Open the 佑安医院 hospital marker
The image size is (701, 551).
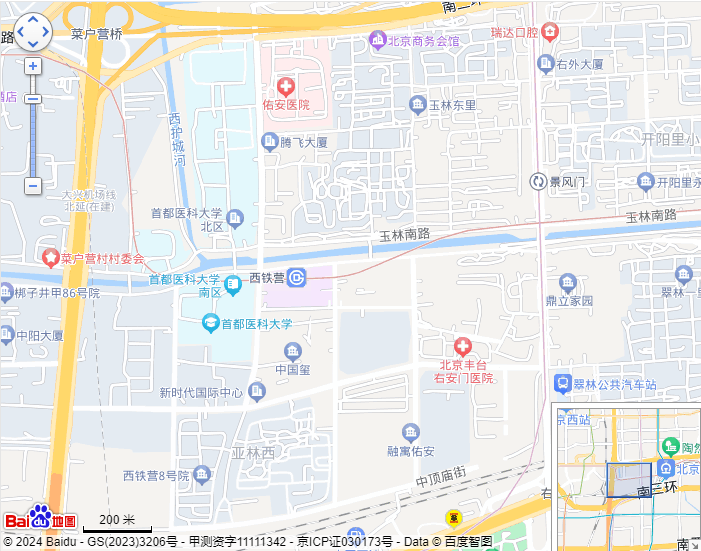[x=286, y=87]
